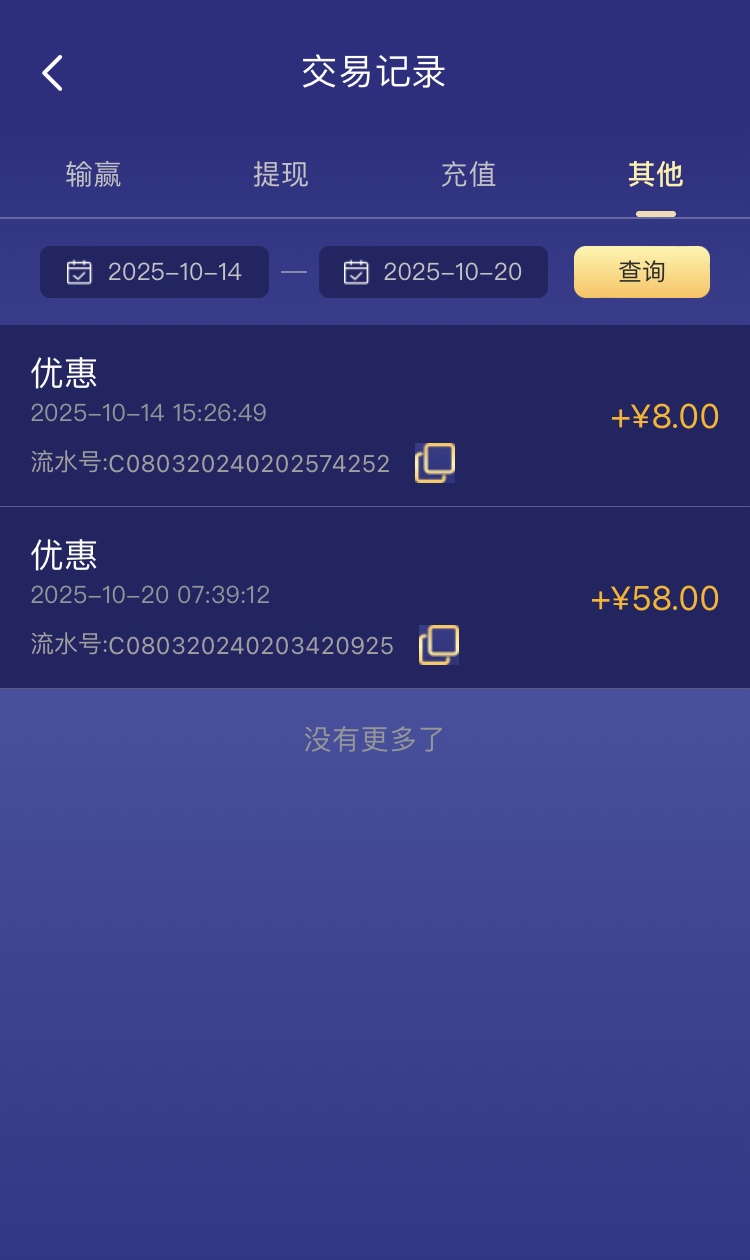The height and width of the screenshot is (1260, 750).
Task: Select the 其他 tab
Action: click(655, 175)
